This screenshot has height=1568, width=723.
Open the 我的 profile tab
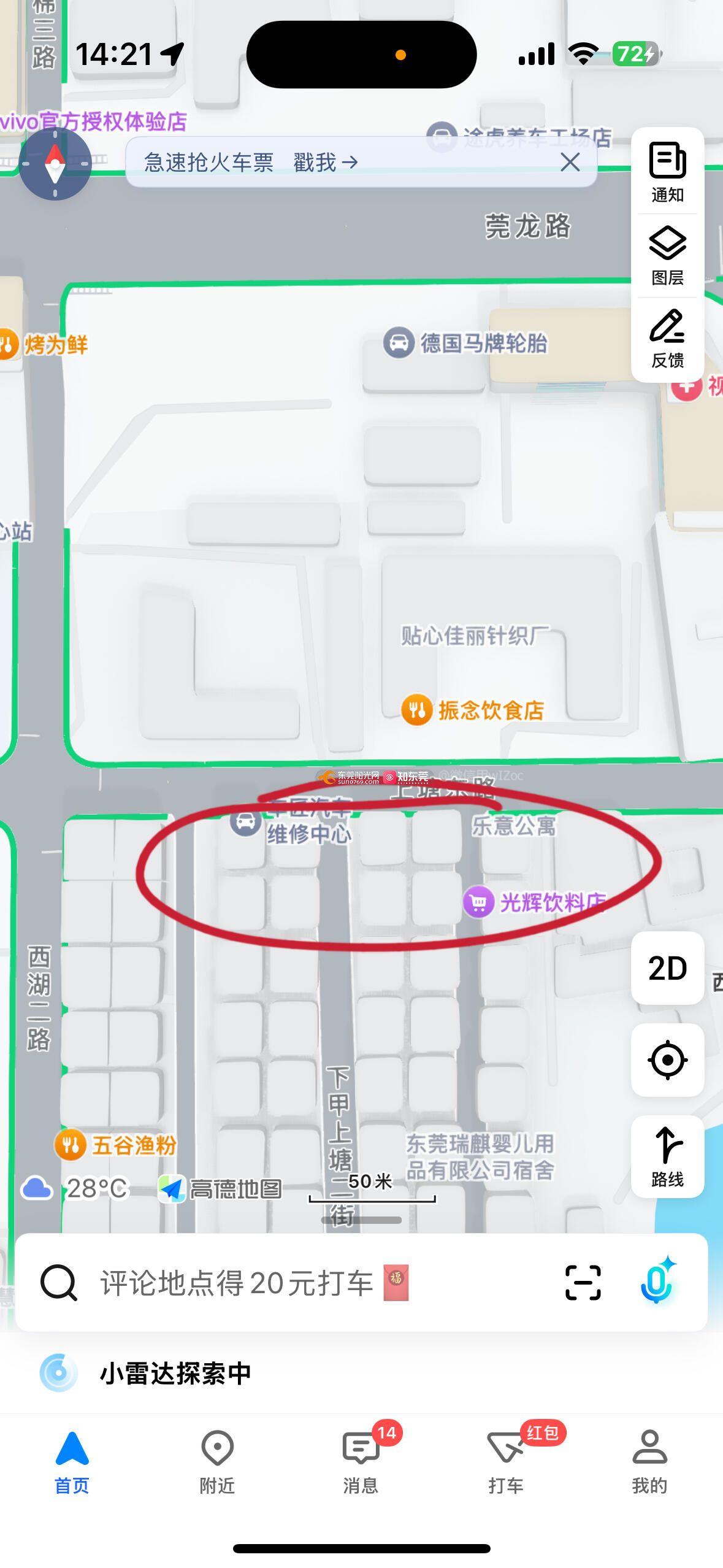tap(649, 1462)
